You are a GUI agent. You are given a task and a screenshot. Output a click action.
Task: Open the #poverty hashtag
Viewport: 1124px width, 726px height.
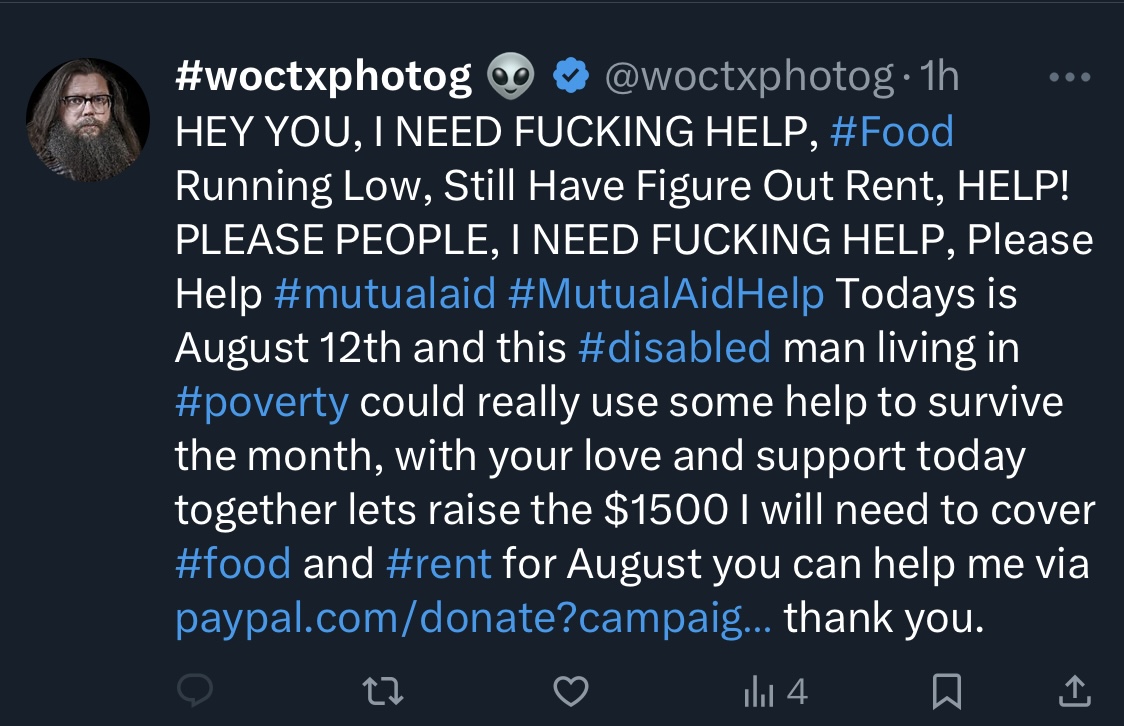pyautogui.click(x=262, y=403)
